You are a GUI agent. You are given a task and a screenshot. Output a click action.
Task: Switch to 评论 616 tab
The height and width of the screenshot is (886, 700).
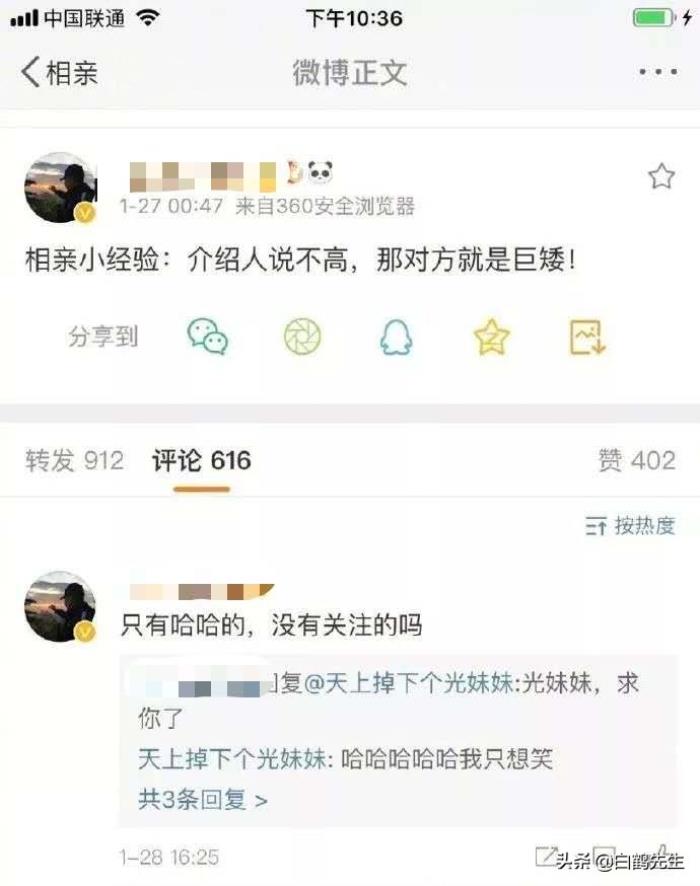(x=201, y=461)
